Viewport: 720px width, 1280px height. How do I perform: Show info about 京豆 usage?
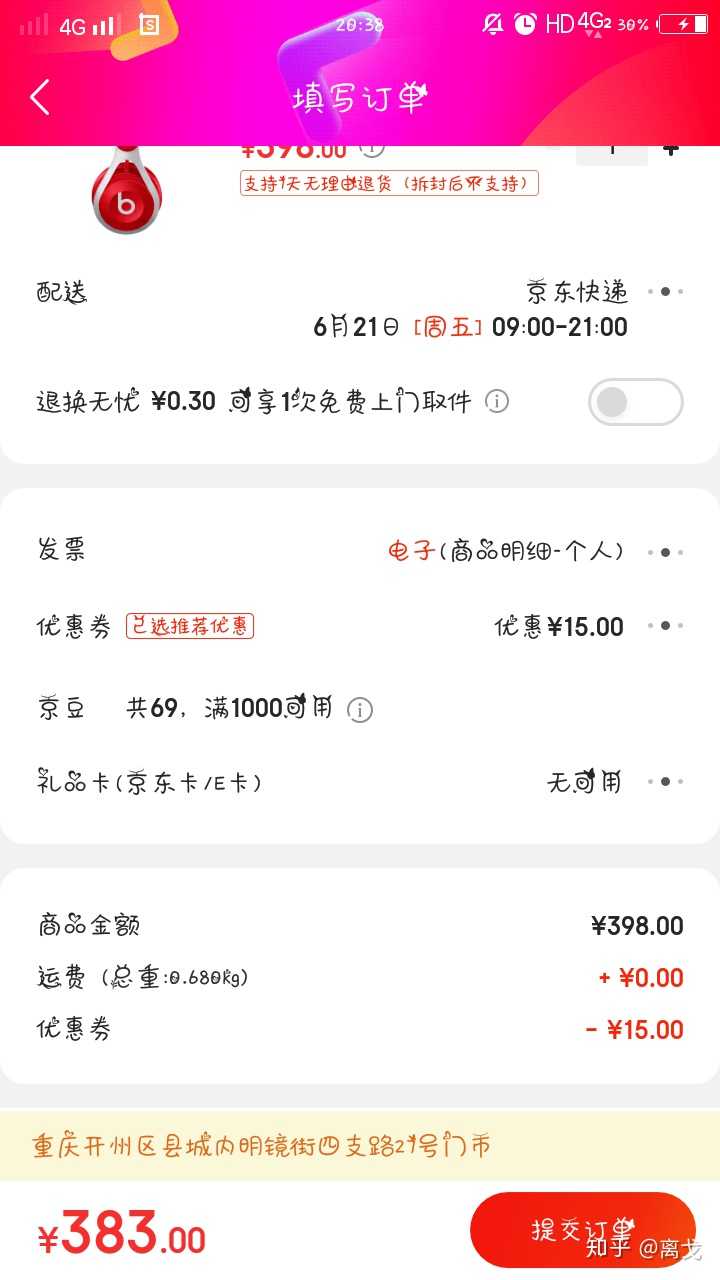(x=360, y=710)
